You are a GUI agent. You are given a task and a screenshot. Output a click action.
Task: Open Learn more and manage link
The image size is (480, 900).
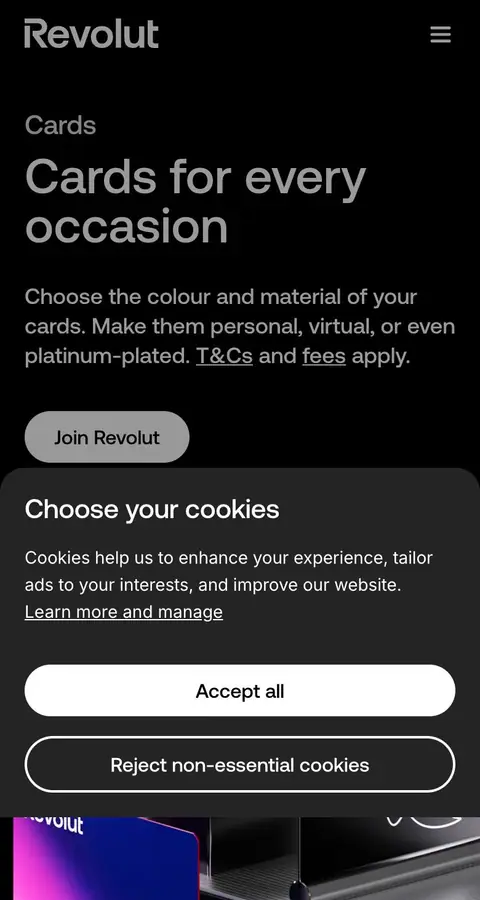click(123, 612)
